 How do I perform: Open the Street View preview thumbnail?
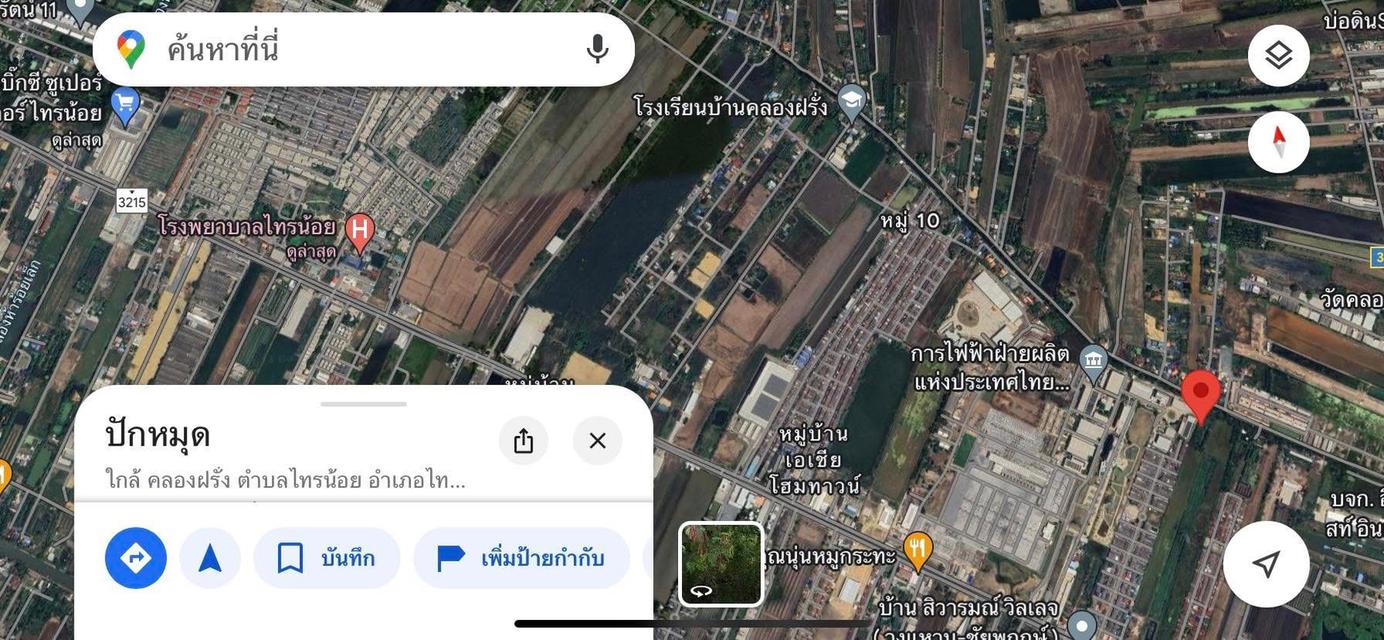(720, 564)
